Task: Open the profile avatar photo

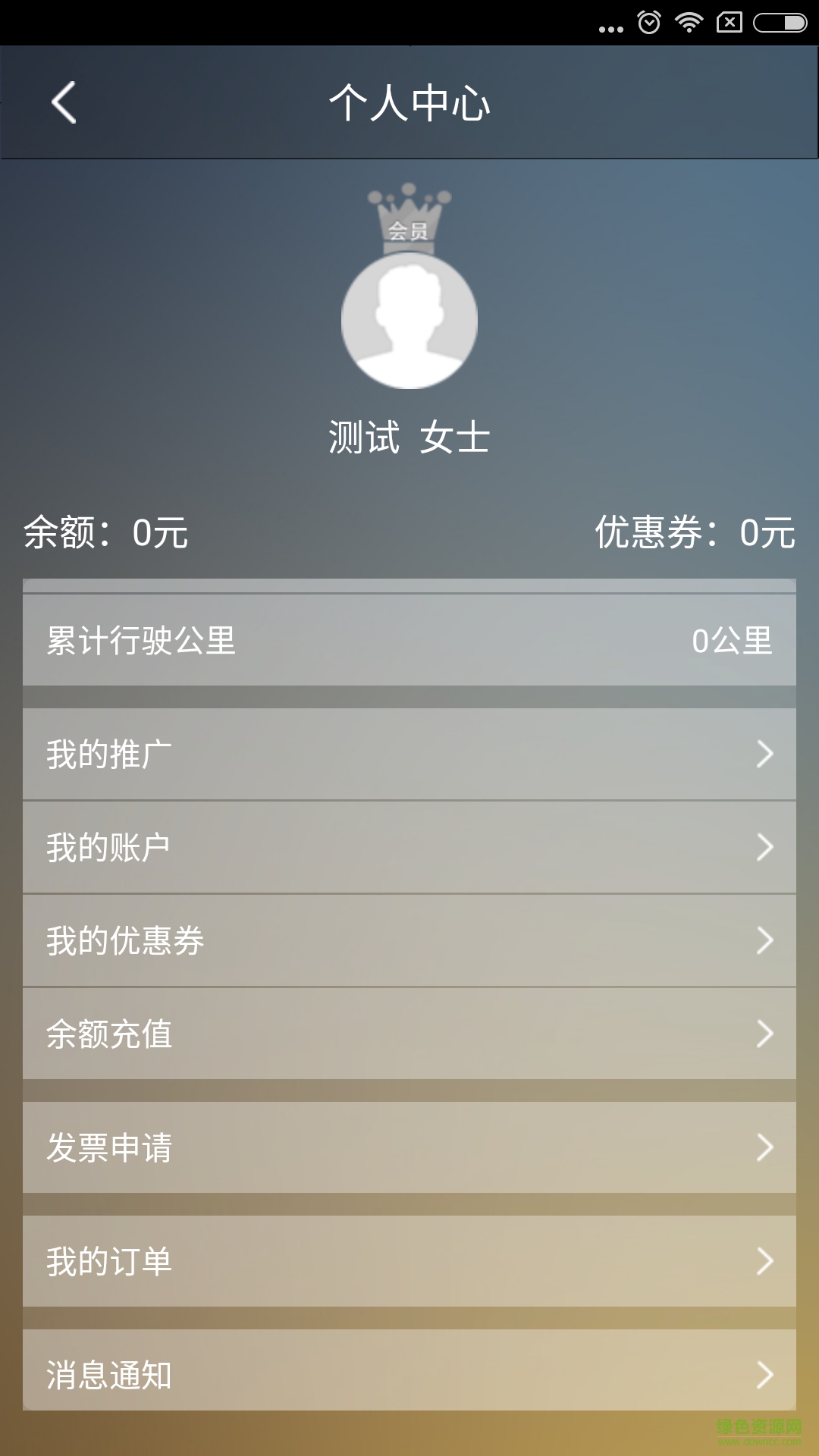Action: pyautogui.click(x=409, y=322)
